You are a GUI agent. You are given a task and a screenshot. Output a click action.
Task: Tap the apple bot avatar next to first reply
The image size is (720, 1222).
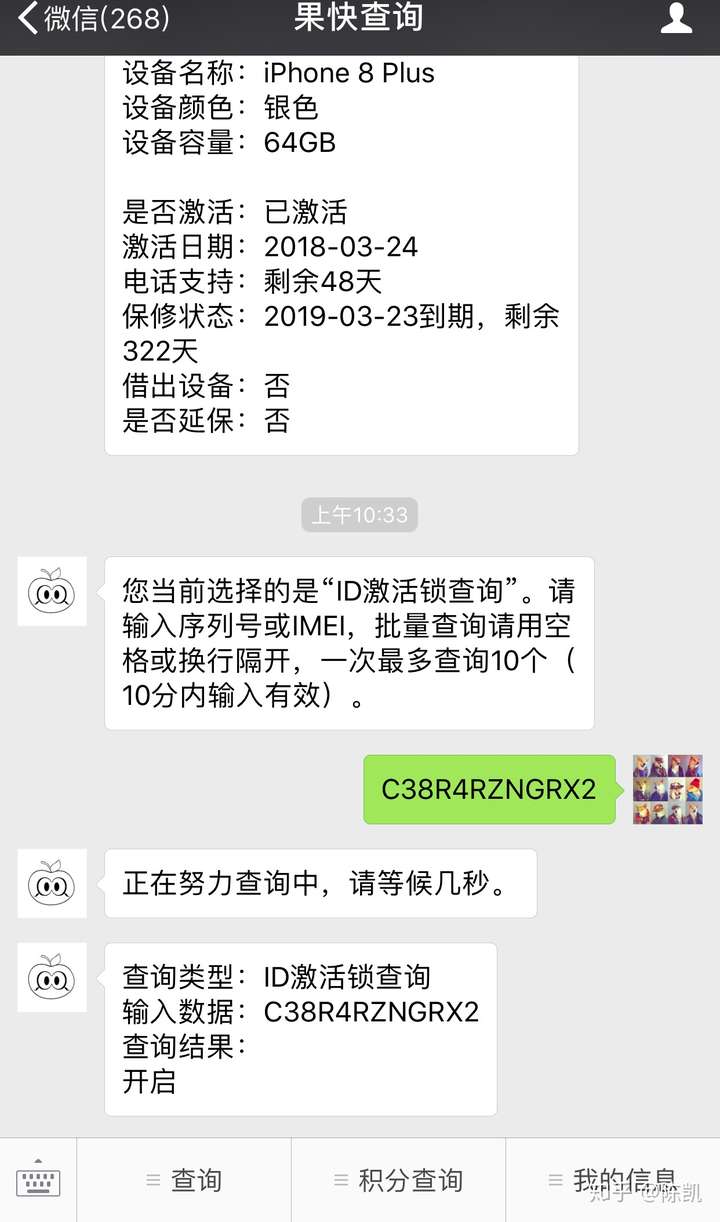pos(51,592)
